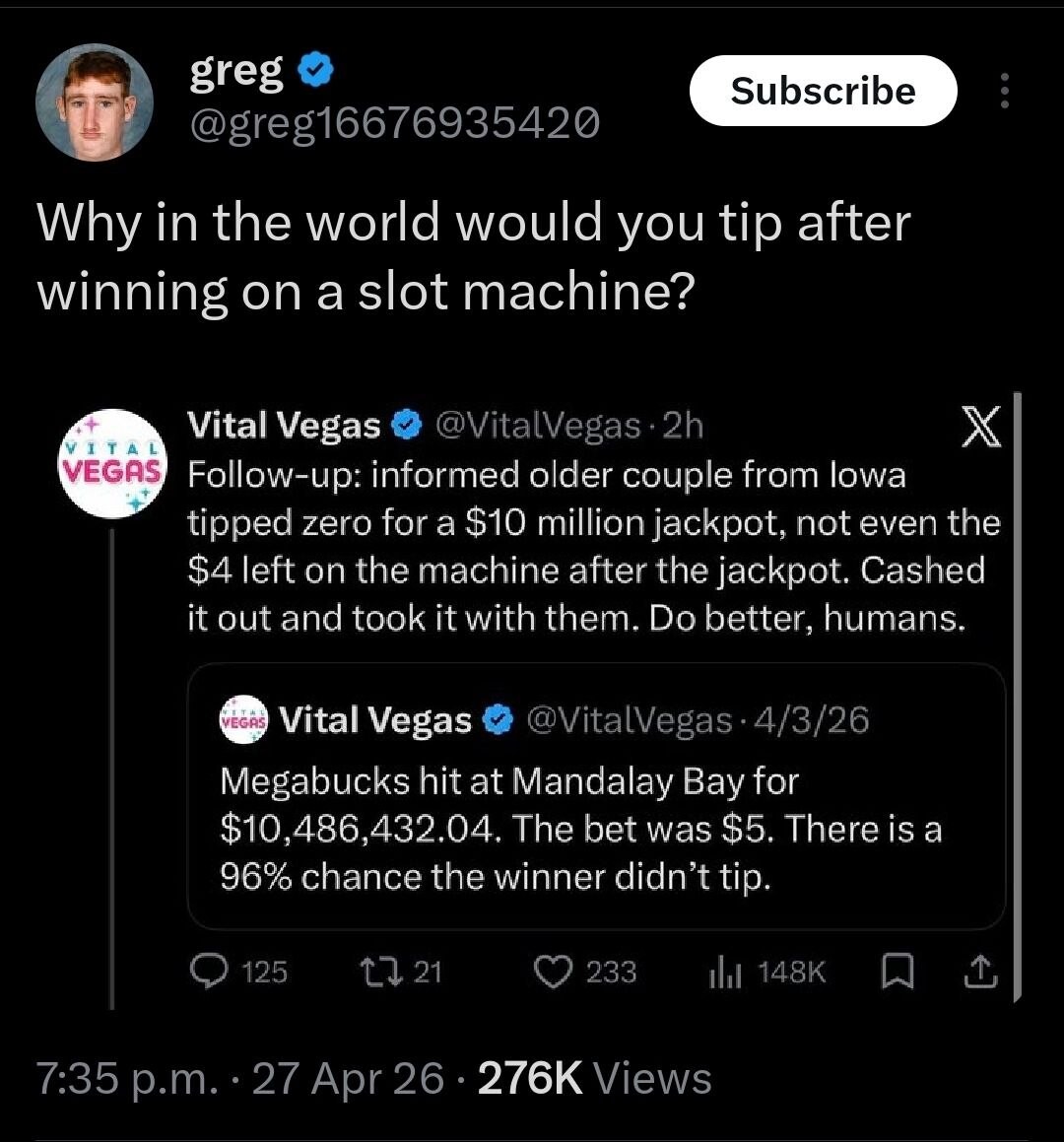
Task: Visit the @greg16676935420 profile
Action: [x=394, y=124]
